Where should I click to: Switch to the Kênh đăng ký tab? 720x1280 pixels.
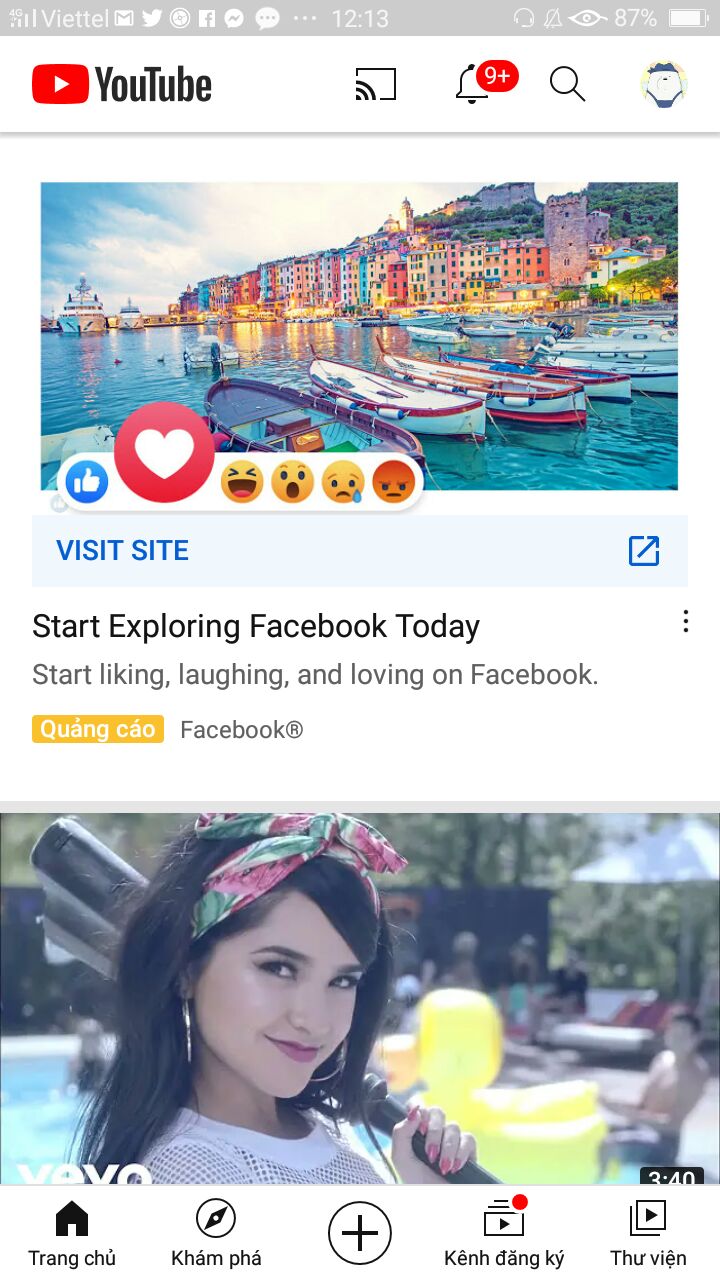pyautogui.click(x=504, y=1234)
